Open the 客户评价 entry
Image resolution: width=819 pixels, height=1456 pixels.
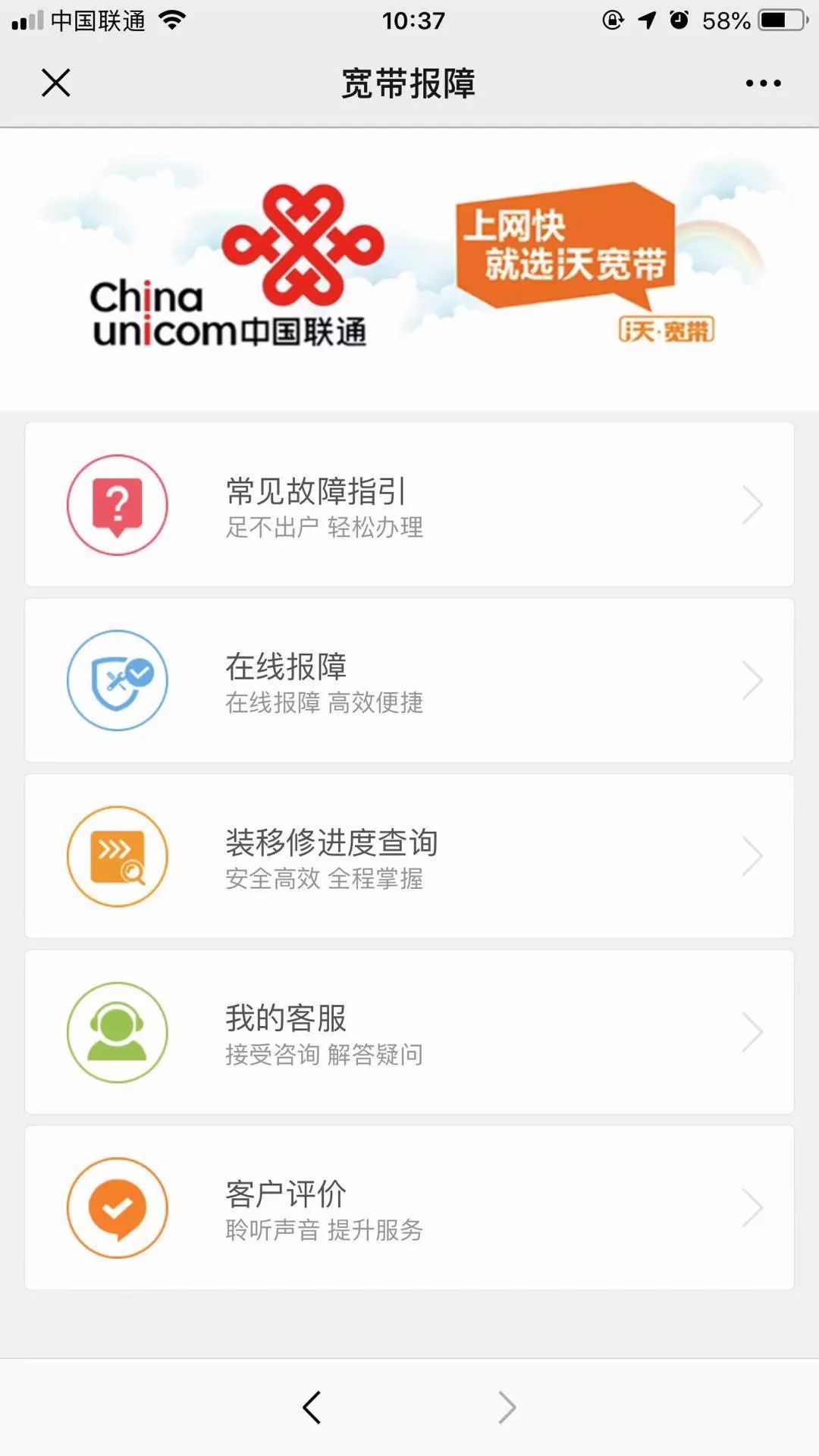[409, 1207]
